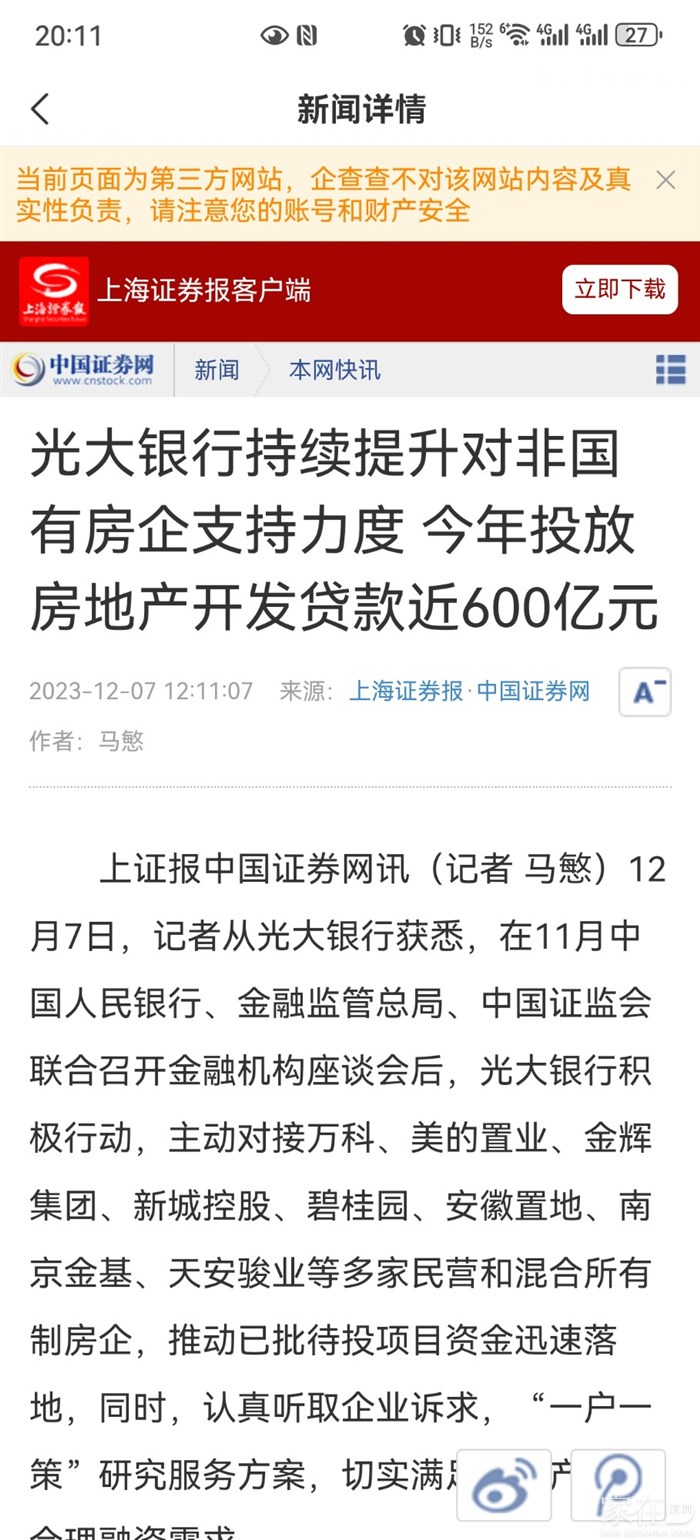This screenshot has height=1540, width=700.
Task: Tap the floating icon beside Weibo
Action: (617, 1485)
